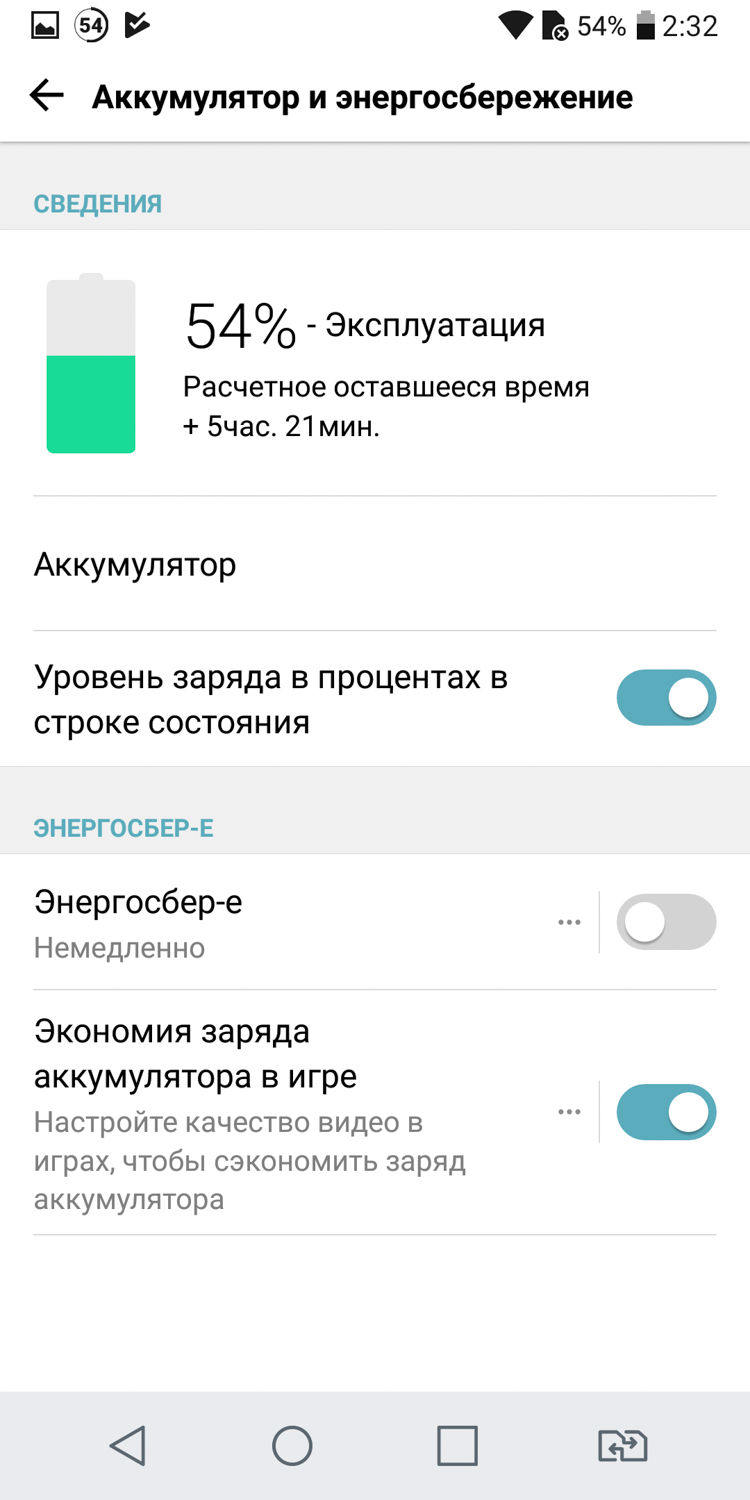Go back from Аккумулятор и энергосбережение

[x=47, y=97]
